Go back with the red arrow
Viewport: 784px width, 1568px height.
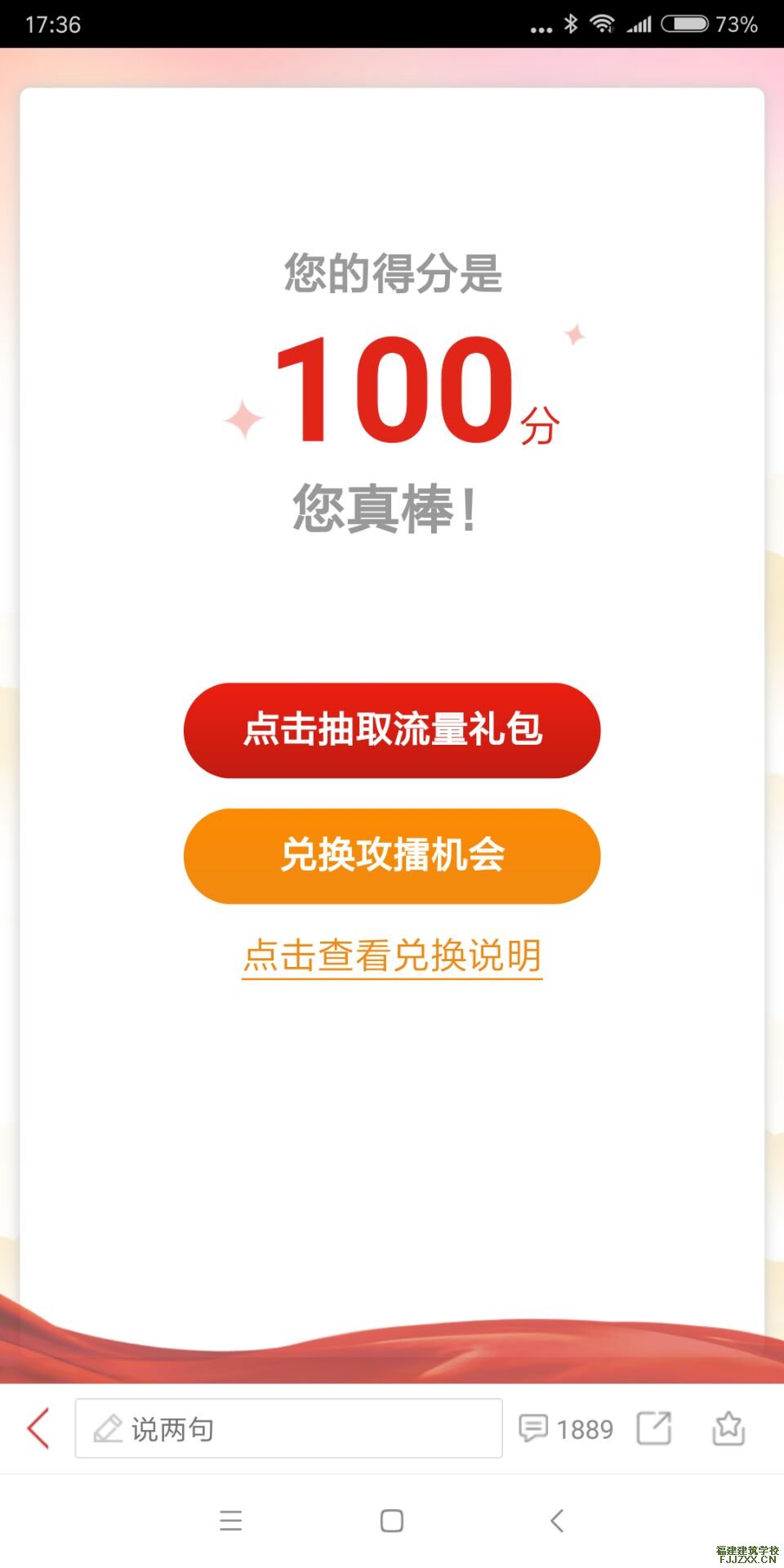(x=38, y=1428)
